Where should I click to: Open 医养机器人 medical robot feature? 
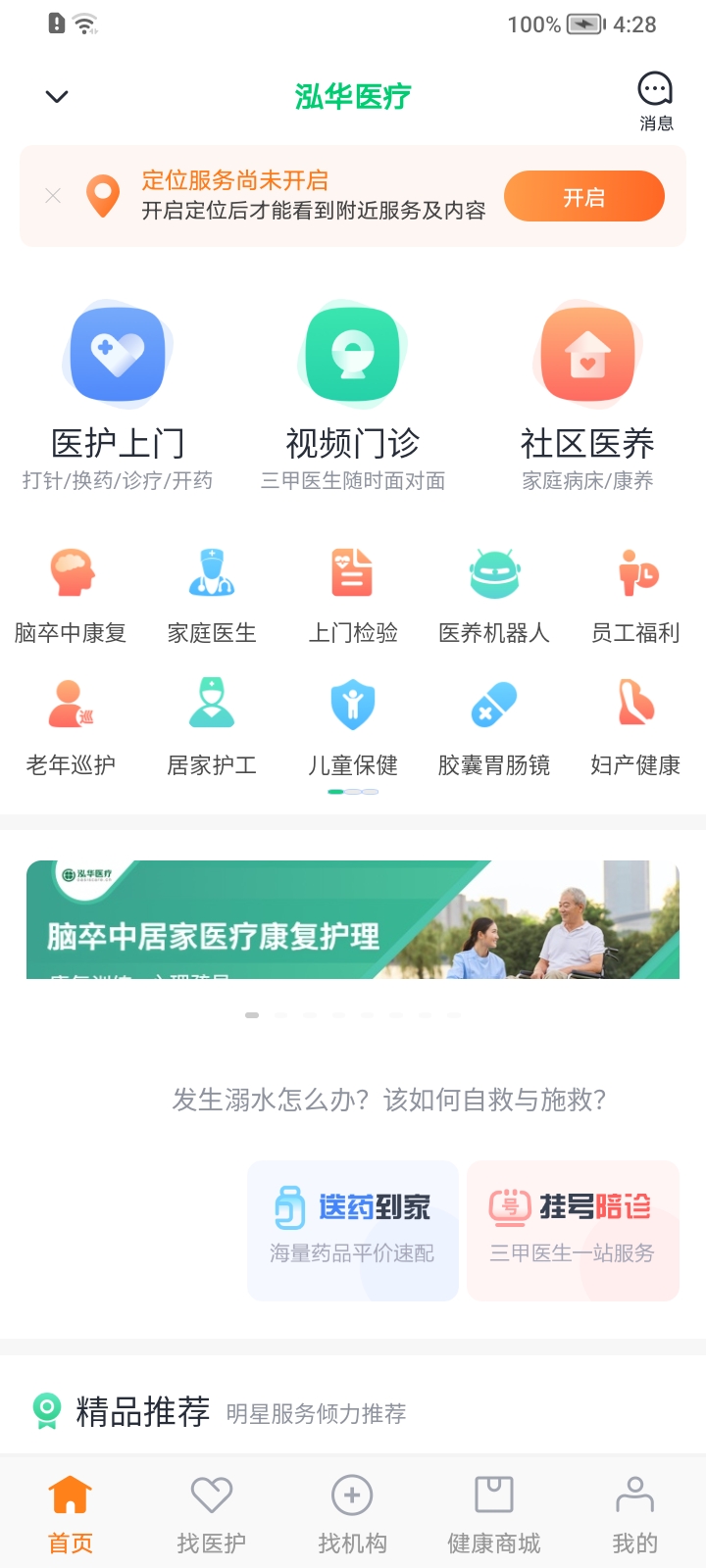pos(493,593)
